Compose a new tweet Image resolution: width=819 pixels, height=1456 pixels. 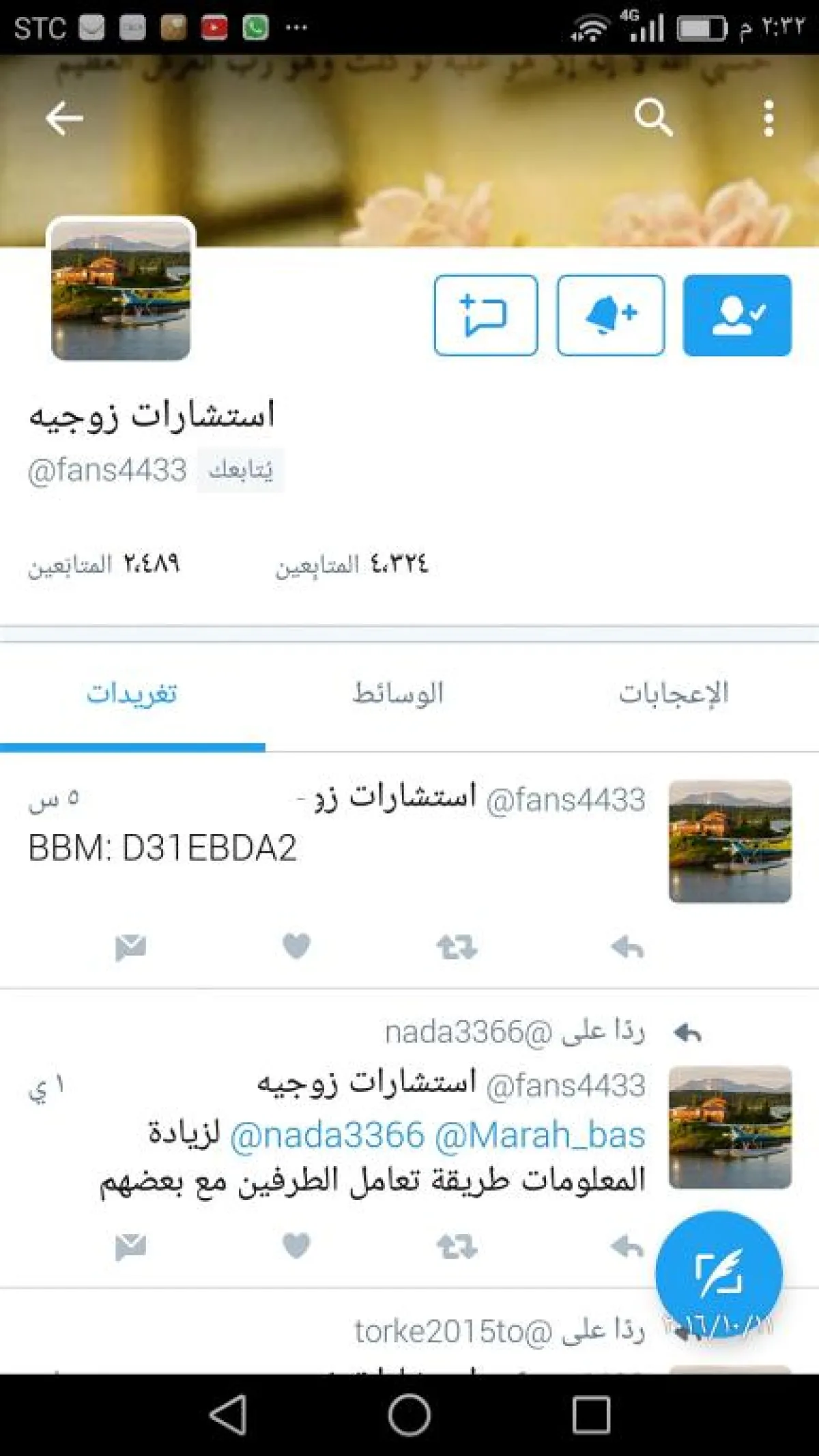tap(719, 1273)
